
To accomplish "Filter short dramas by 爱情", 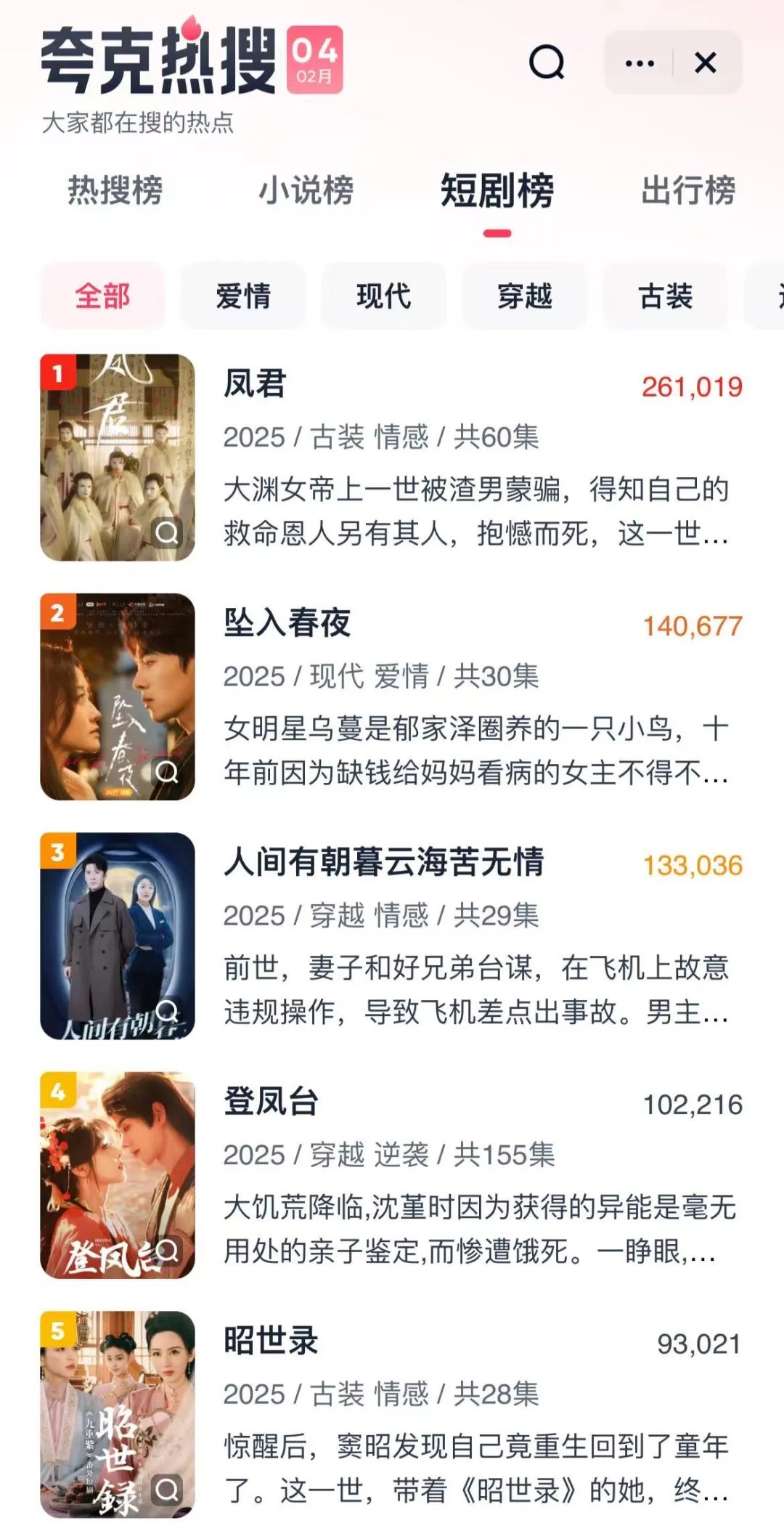I will coord(243,296).
